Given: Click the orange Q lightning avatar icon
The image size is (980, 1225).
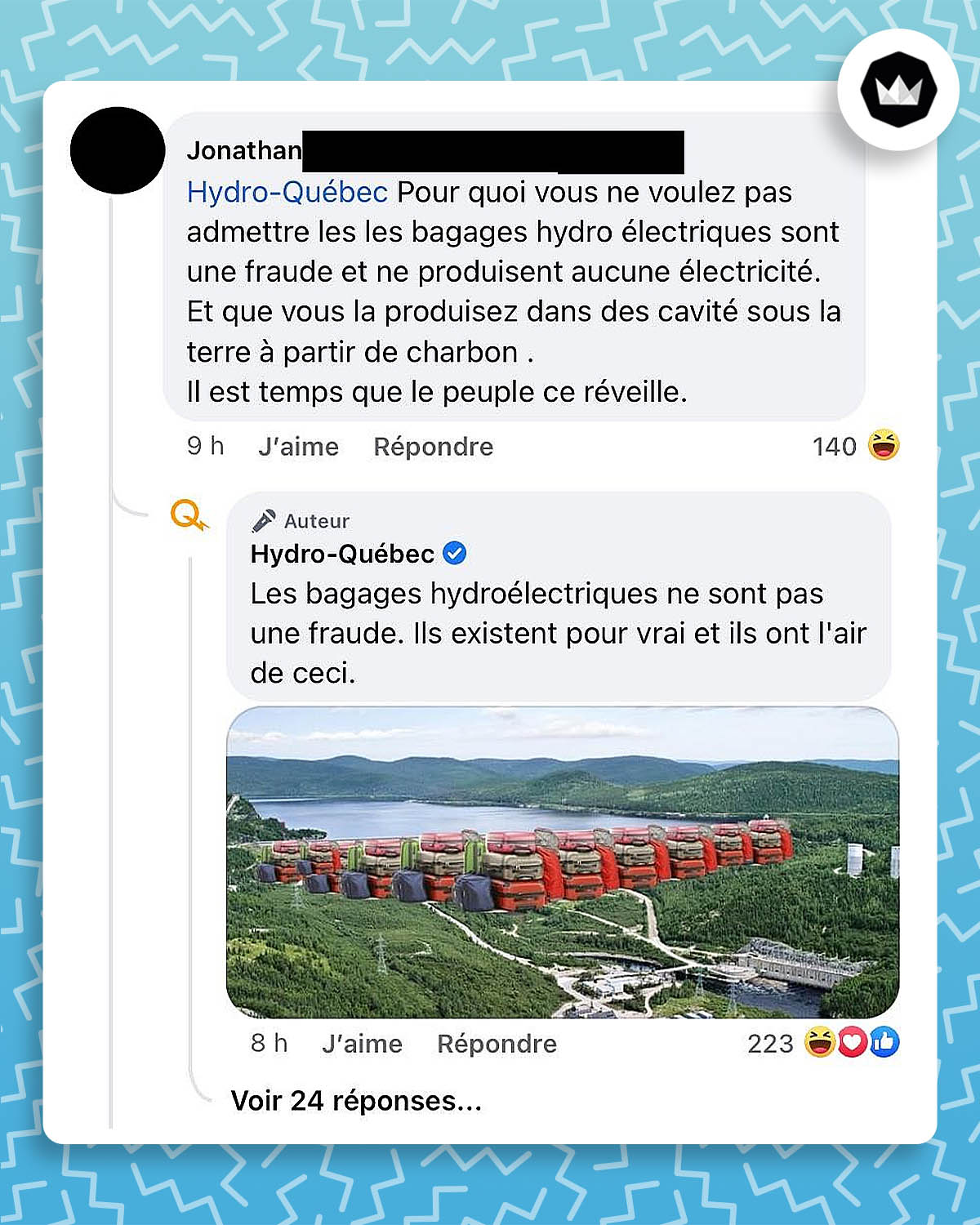Looking at the screenshot, I should [x=189, y=516].
